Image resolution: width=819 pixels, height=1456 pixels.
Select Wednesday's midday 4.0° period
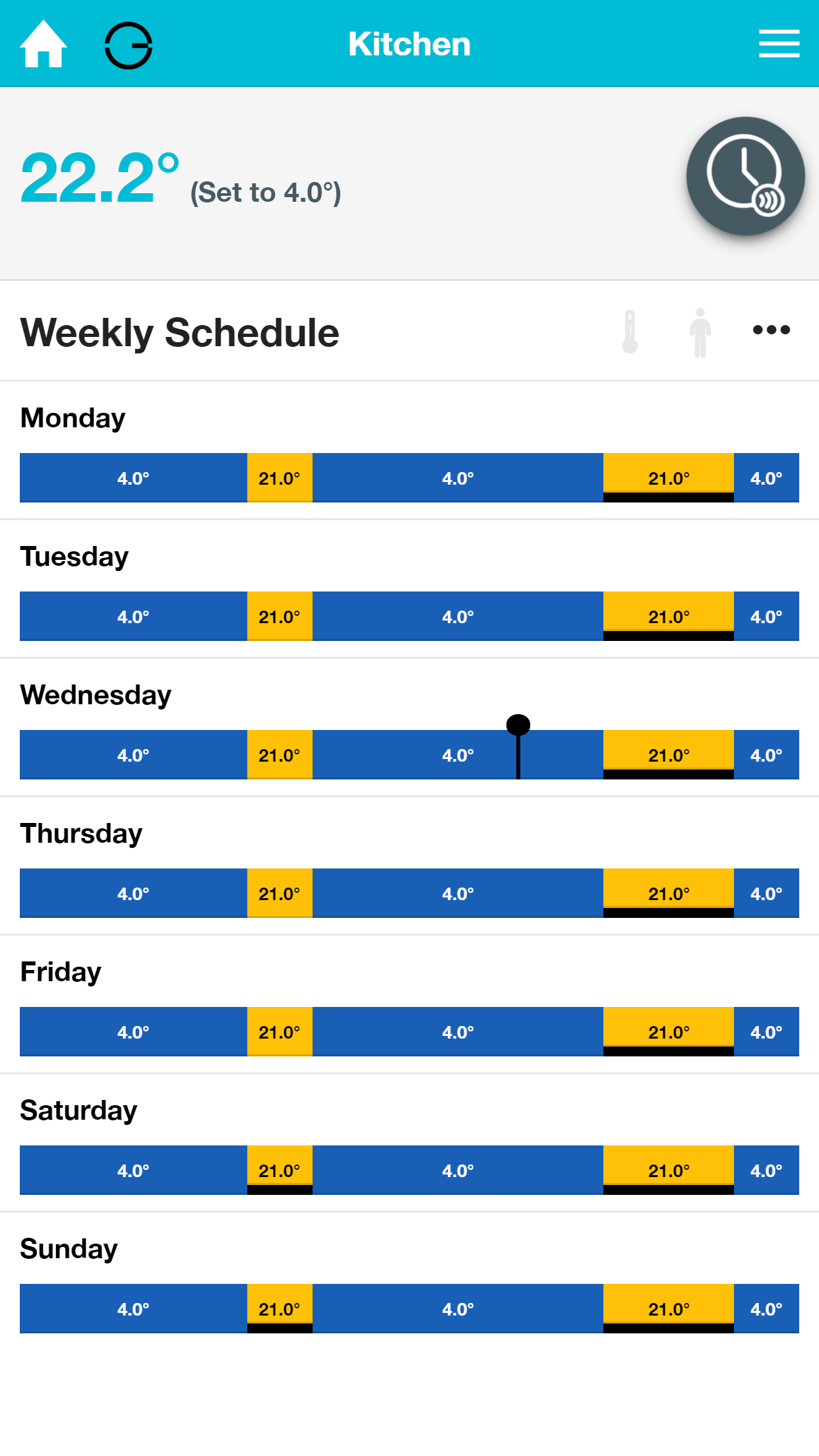458,755
